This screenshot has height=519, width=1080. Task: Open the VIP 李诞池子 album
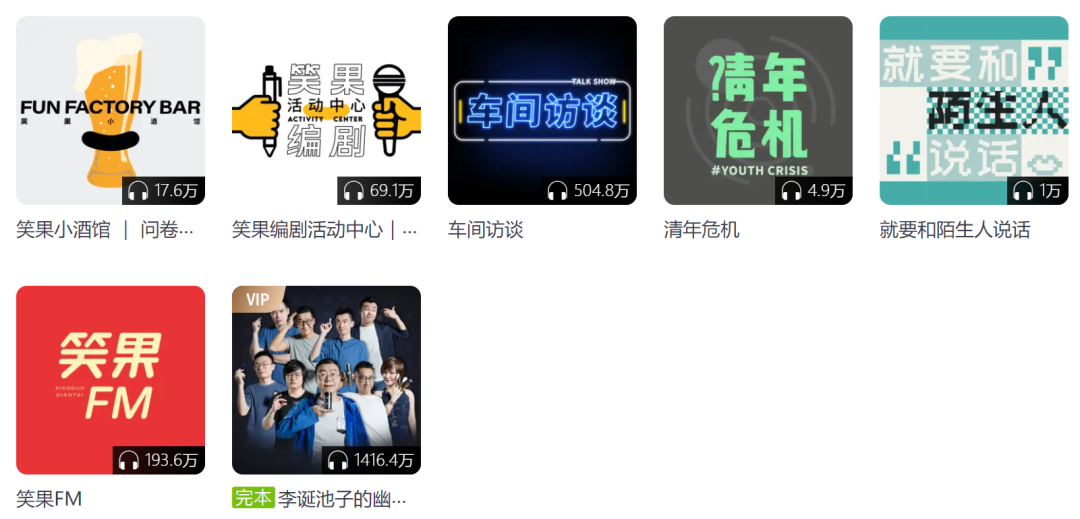[326, 380]
